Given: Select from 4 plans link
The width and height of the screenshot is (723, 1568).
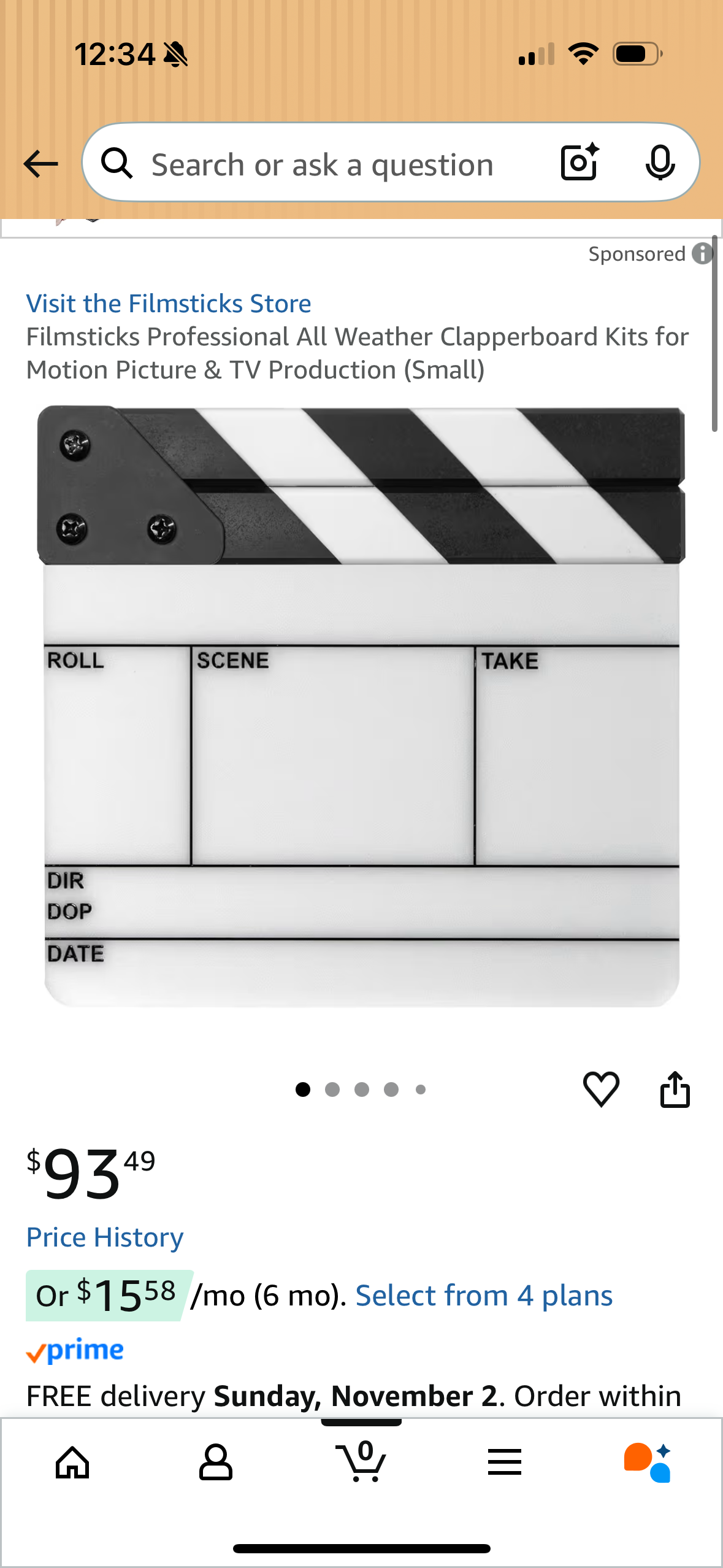Looking at the screenshot, I should 484,1295.
